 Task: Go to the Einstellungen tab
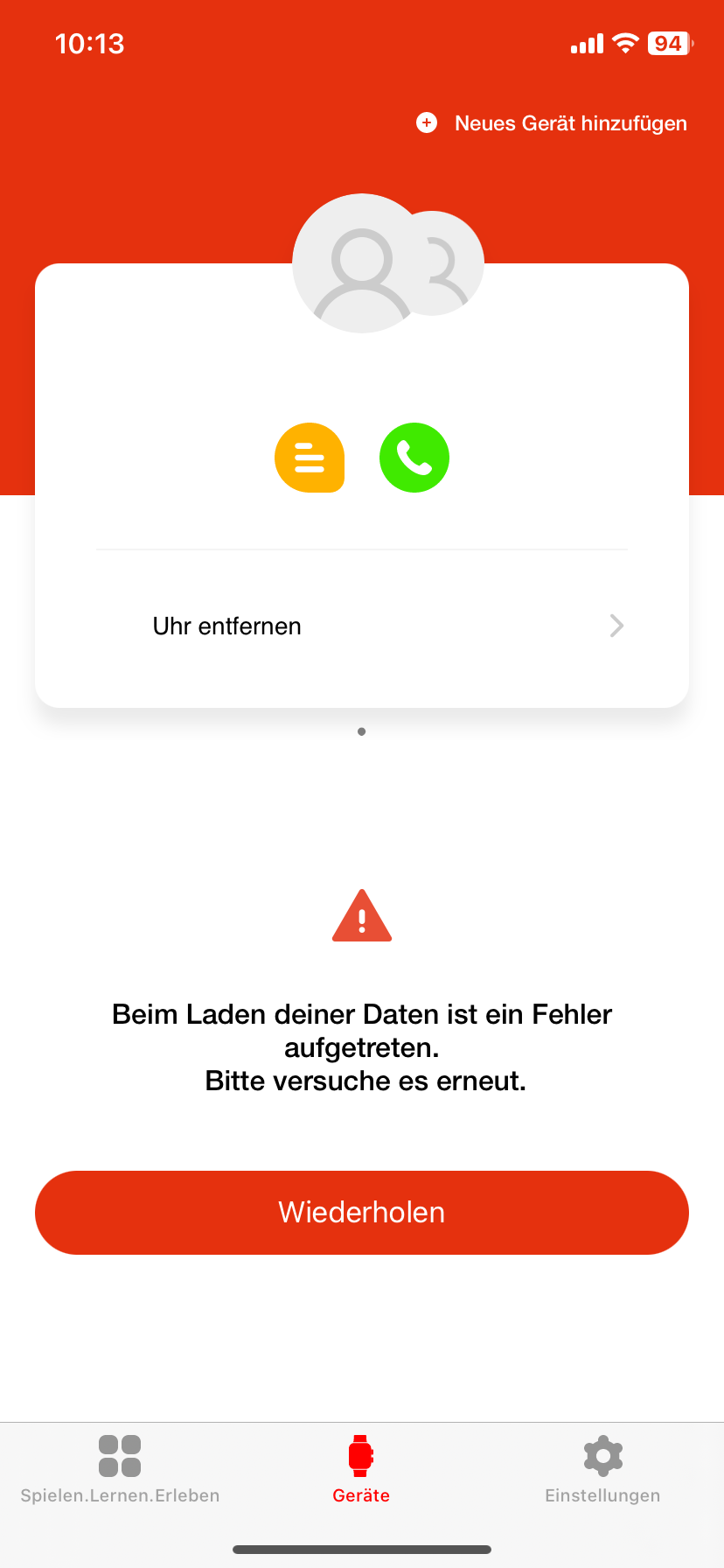point(602,1470)
